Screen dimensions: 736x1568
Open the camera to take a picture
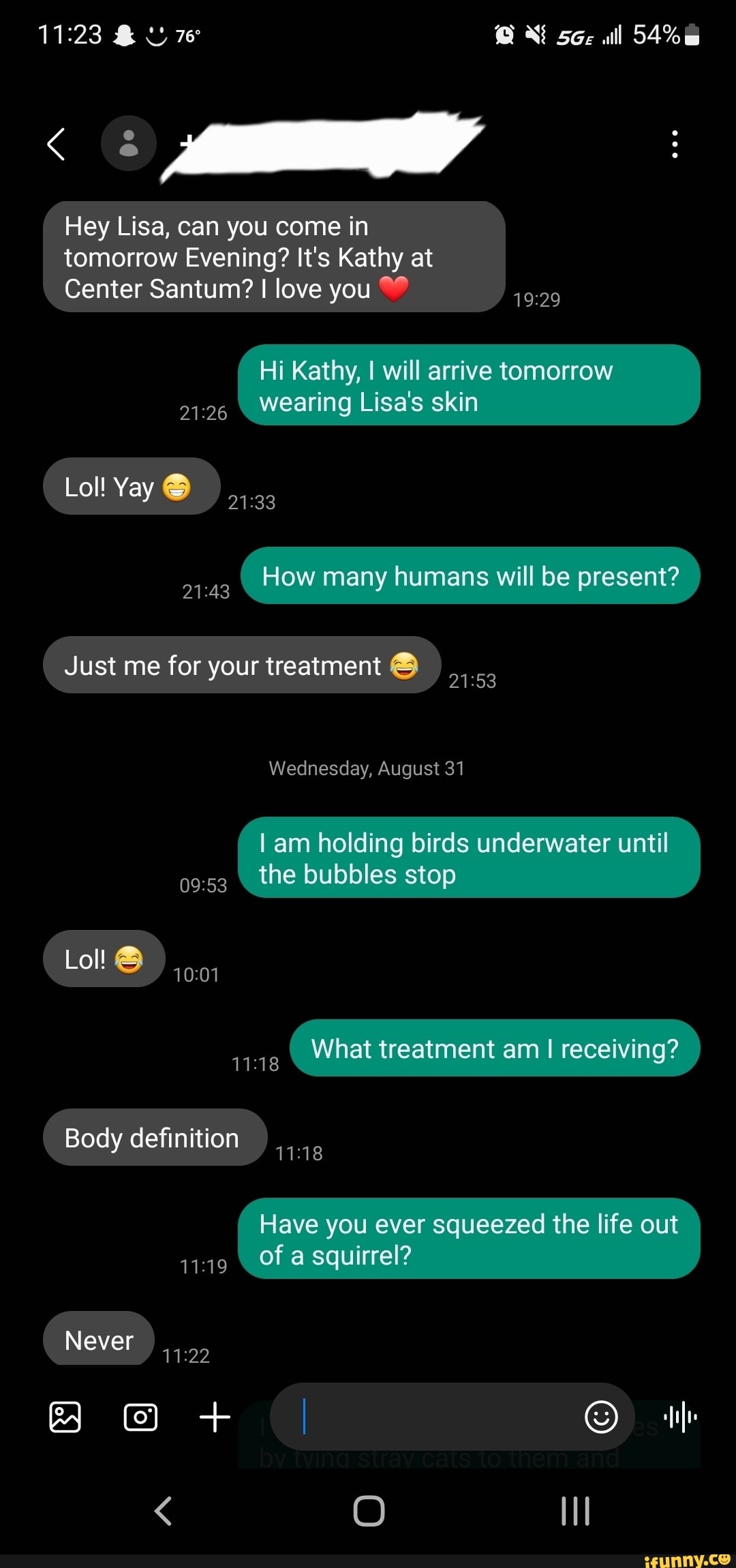[x=140, y=1417]
